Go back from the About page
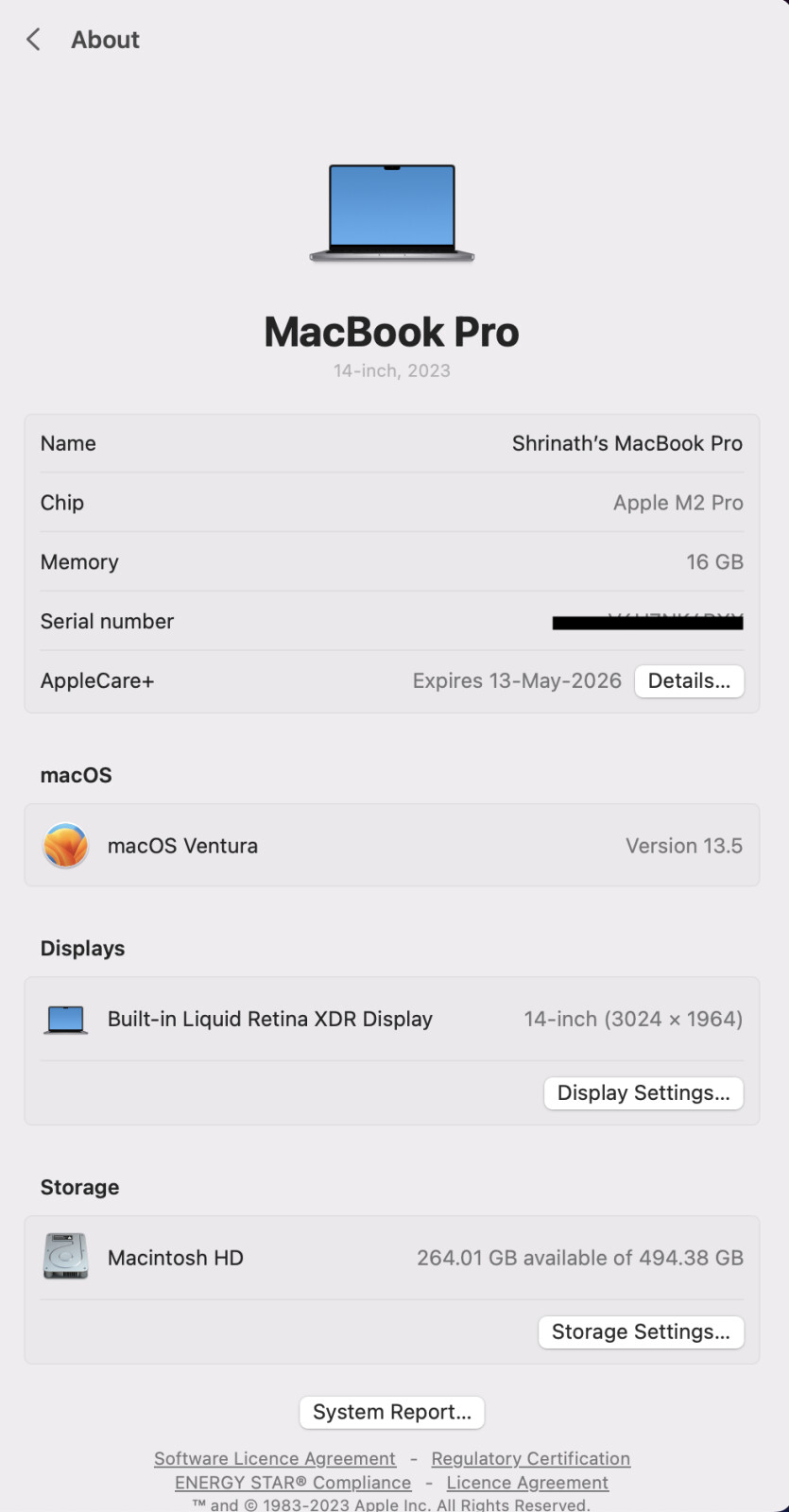 click(34, 40)
